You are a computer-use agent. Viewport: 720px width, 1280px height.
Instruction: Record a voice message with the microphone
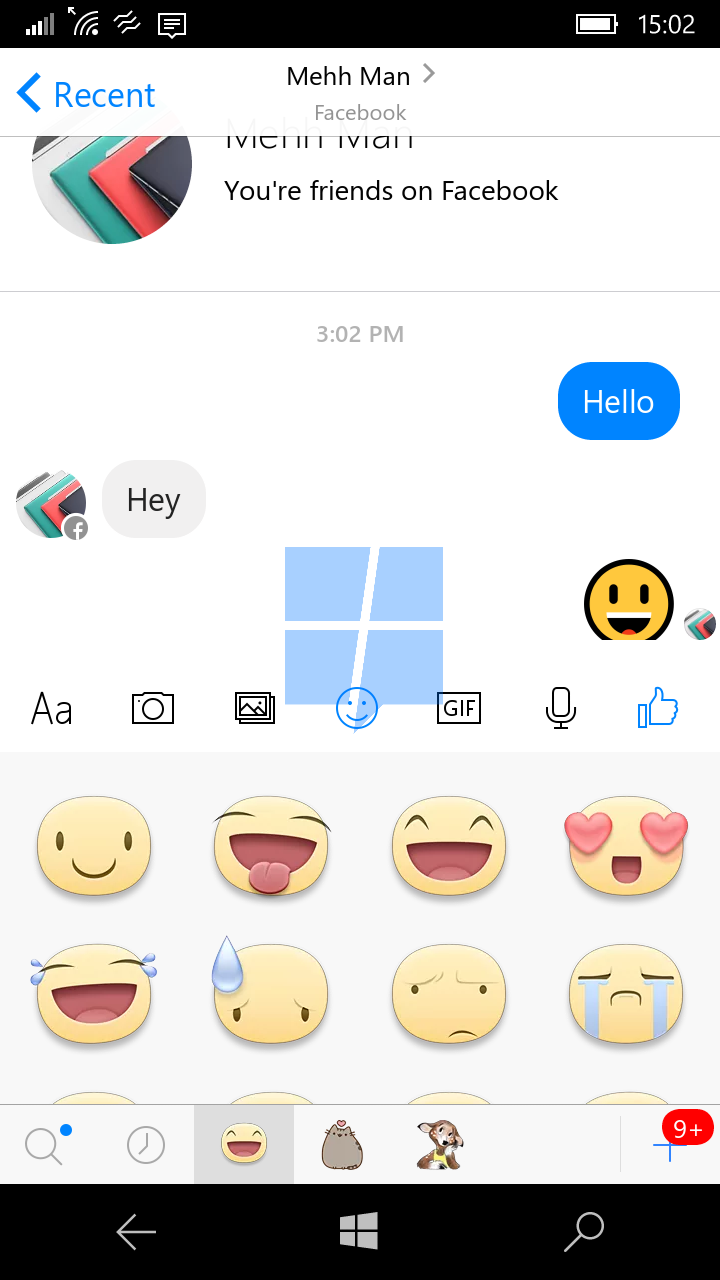(561, 708)
